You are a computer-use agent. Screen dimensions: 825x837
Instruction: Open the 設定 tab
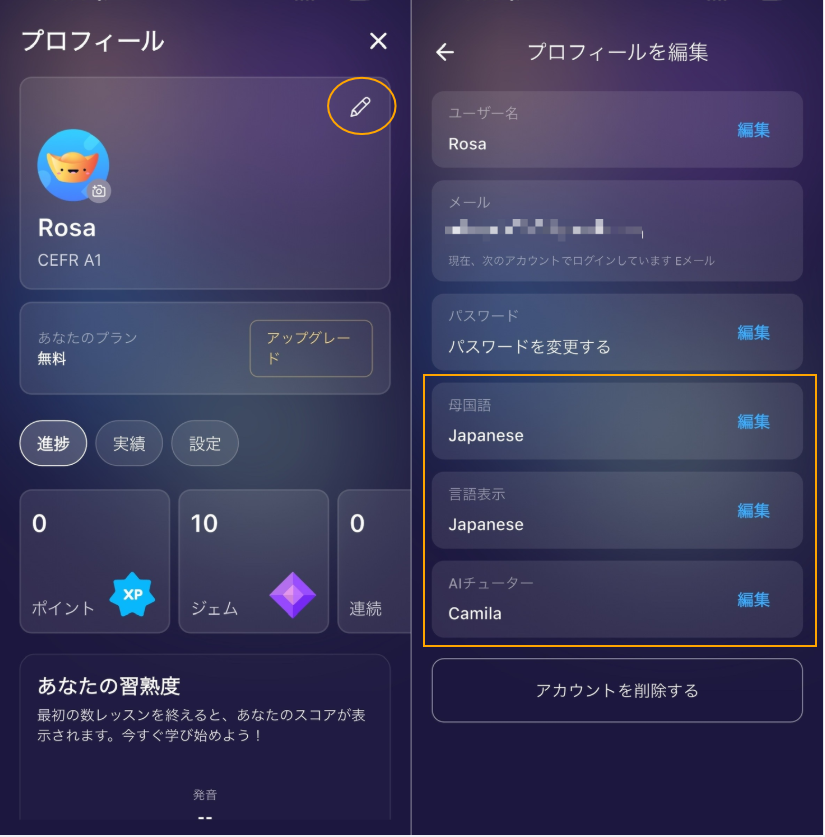tap(205, 444)
